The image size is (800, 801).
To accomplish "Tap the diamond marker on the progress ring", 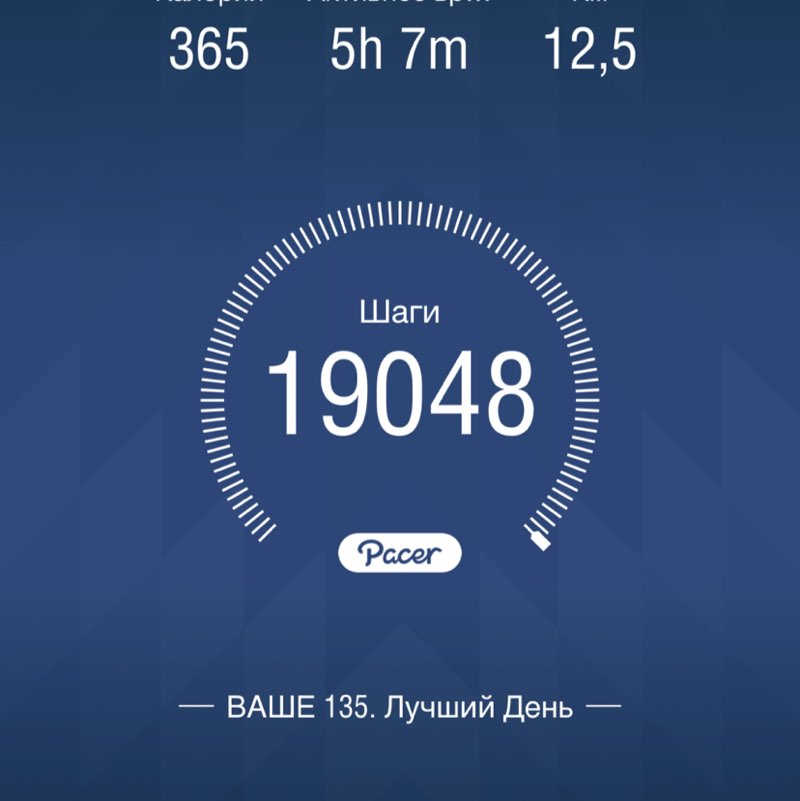I will 538,541.
